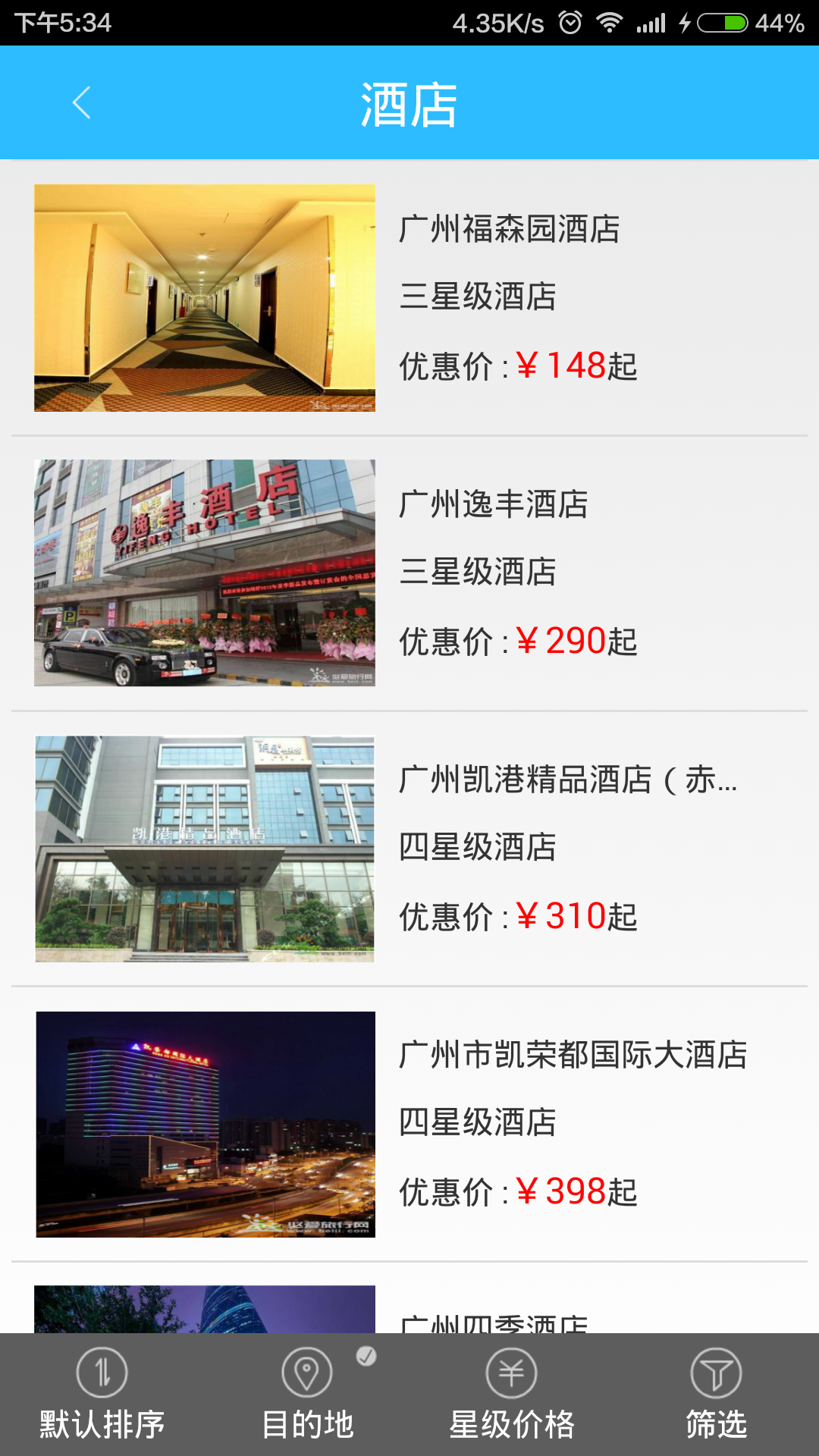Screen dimensions: 819x1456
Task: Open the 筛选 filter funnel icon
Action: [716, 1372]
